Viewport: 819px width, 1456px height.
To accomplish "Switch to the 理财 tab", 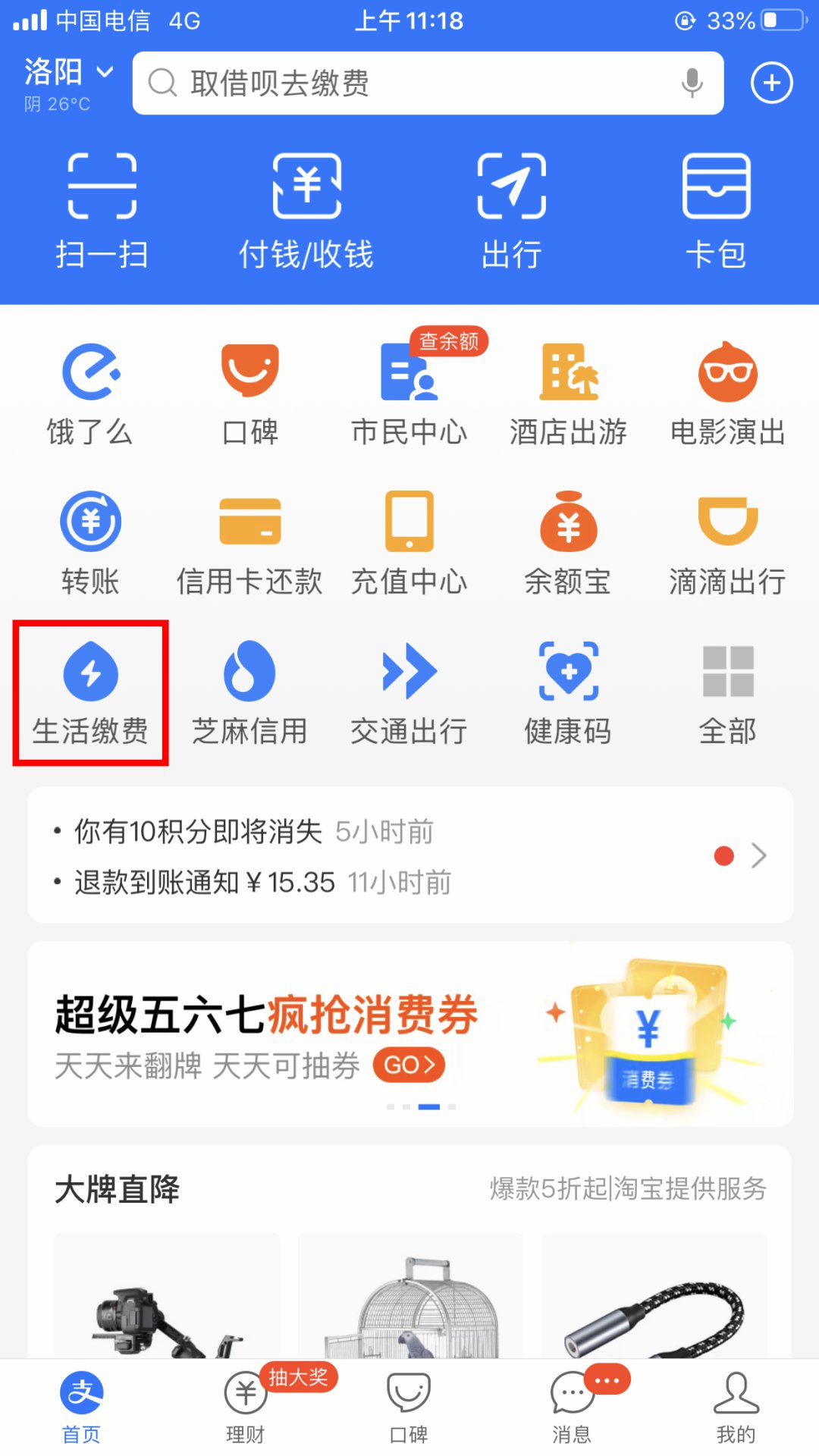I will point(246,1405).
